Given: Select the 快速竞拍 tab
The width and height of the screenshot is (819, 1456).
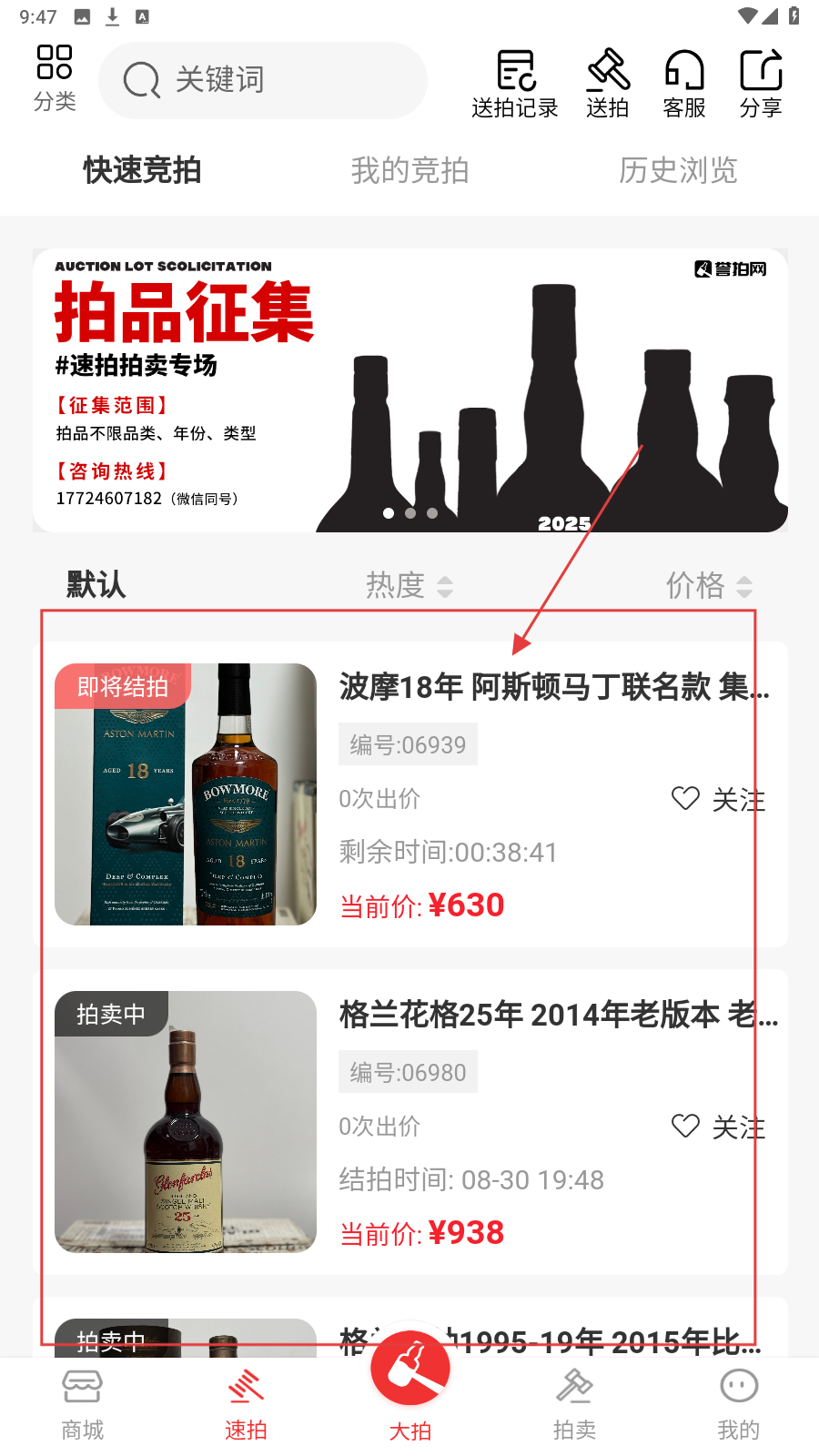Looking at the screenshot, I should pyautogui.click(x=142, y=170).
